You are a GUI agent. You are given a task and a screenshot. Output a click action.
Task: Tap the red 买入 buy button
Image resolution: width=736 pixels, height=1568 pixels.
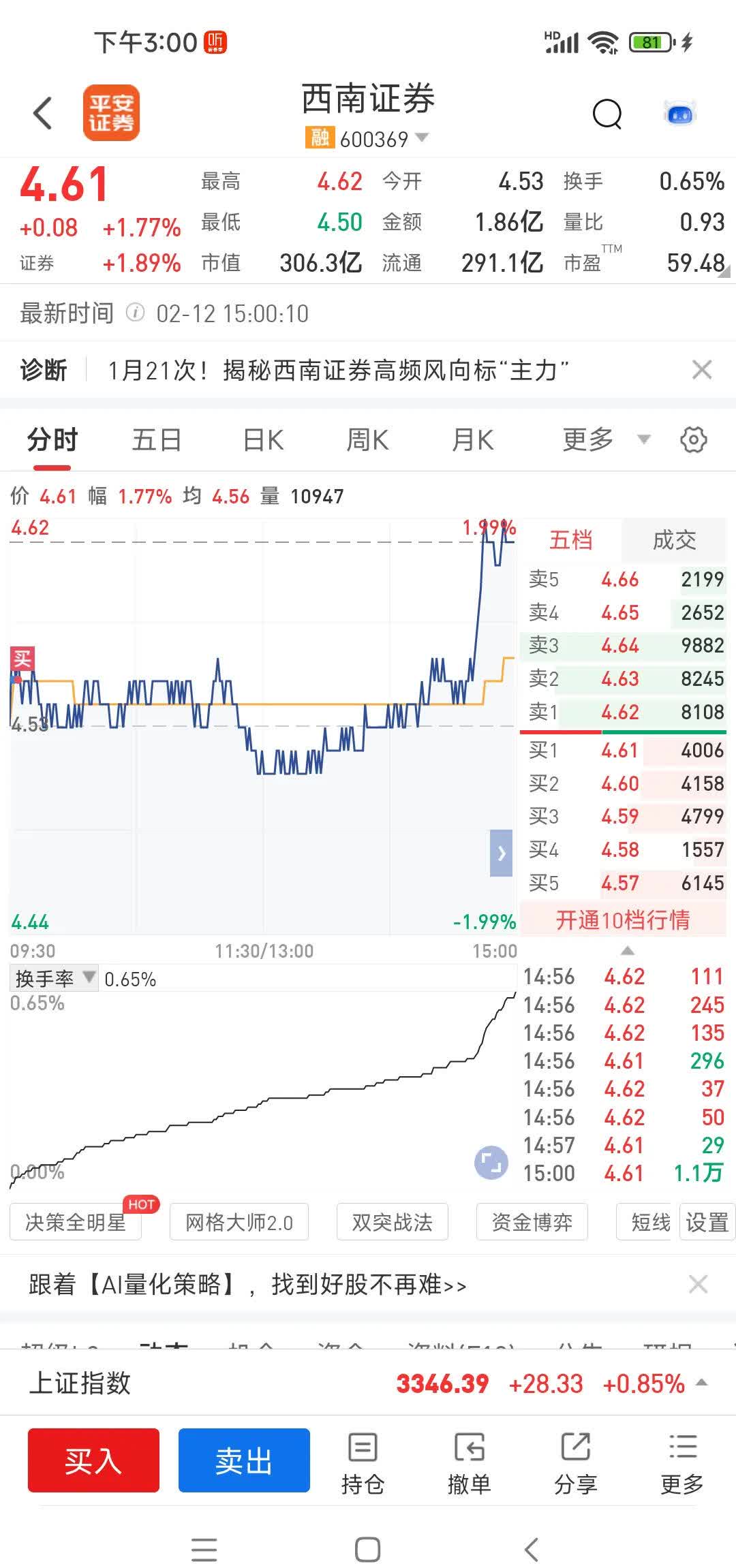pos(93,1460)
